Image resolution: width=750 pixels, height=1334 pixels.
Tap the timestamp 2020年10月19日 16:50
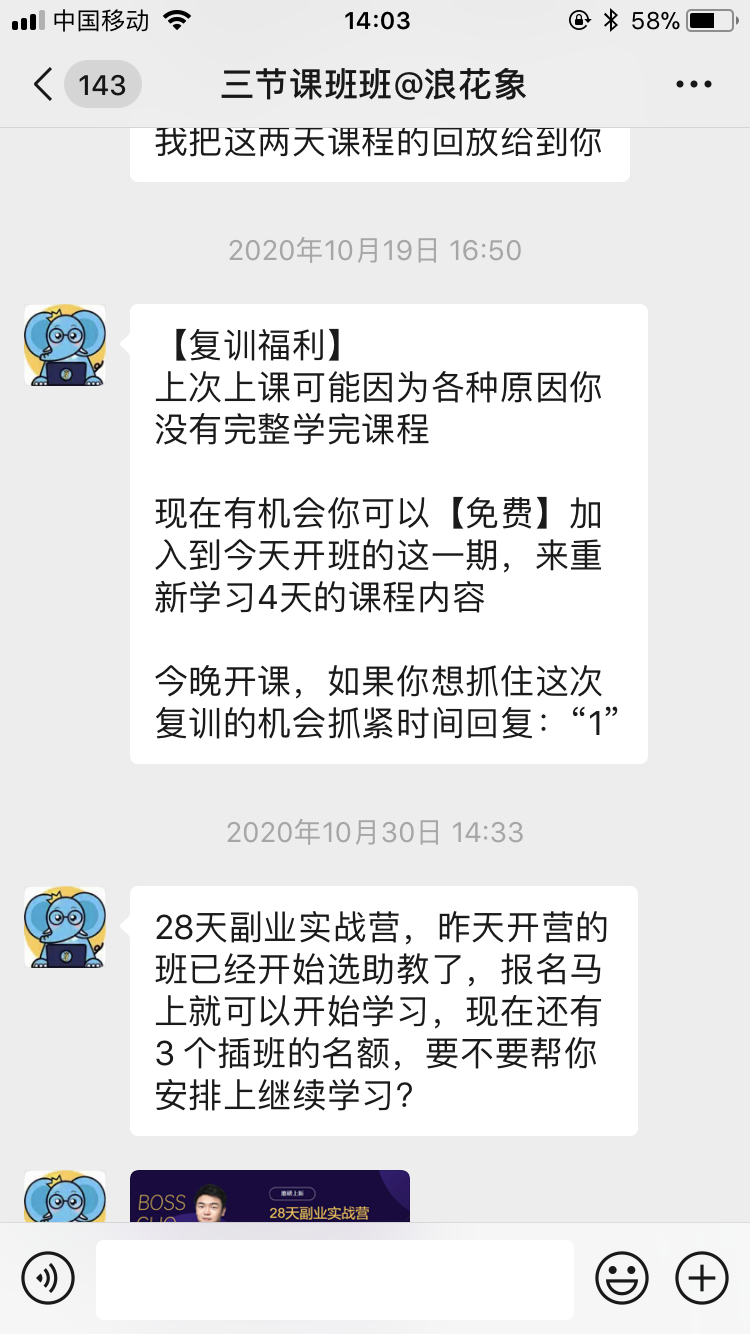tap(375, 251)
